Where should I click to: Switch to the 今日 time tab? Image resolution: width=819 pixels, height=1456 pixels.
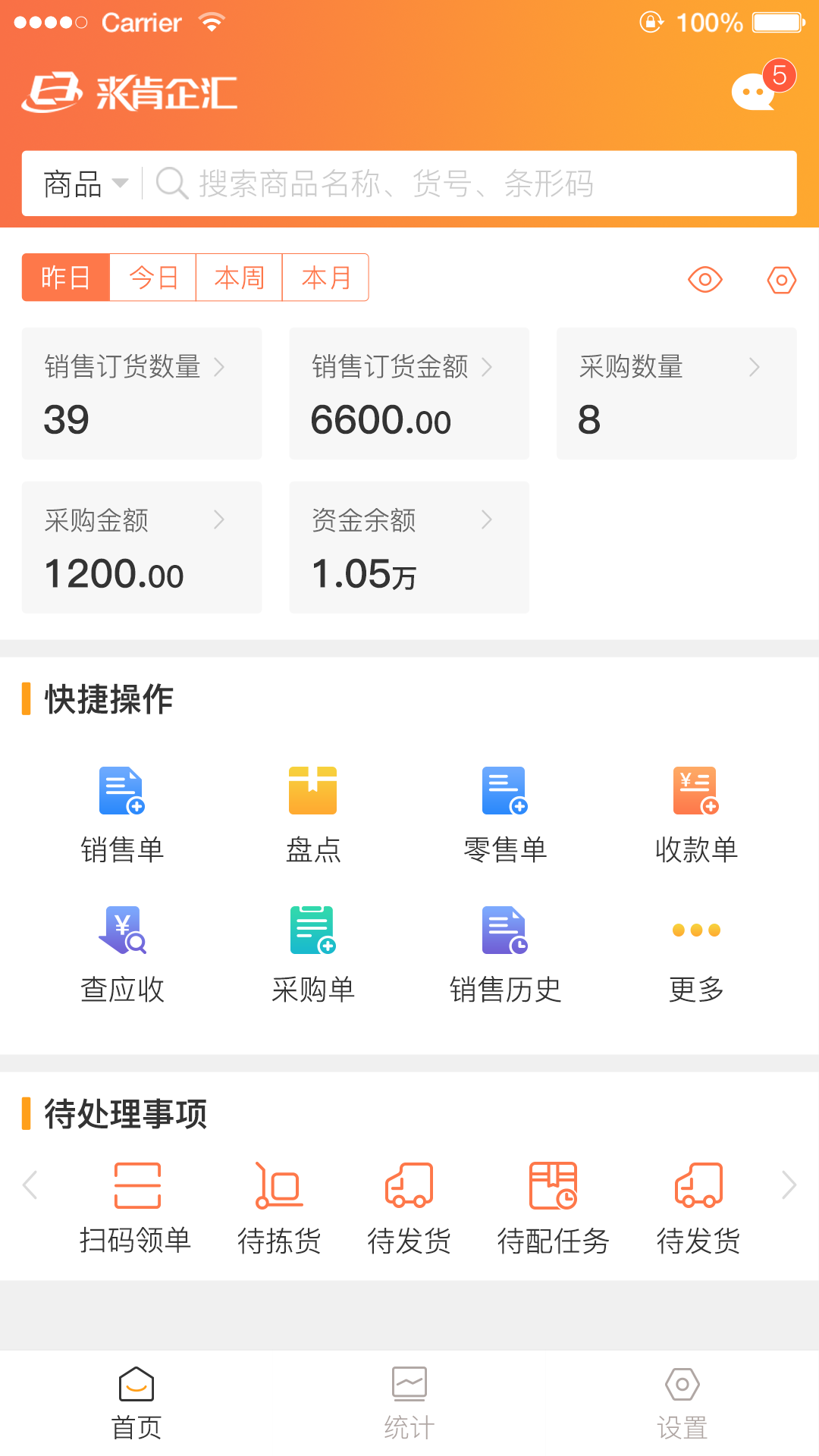click(152, 278)
